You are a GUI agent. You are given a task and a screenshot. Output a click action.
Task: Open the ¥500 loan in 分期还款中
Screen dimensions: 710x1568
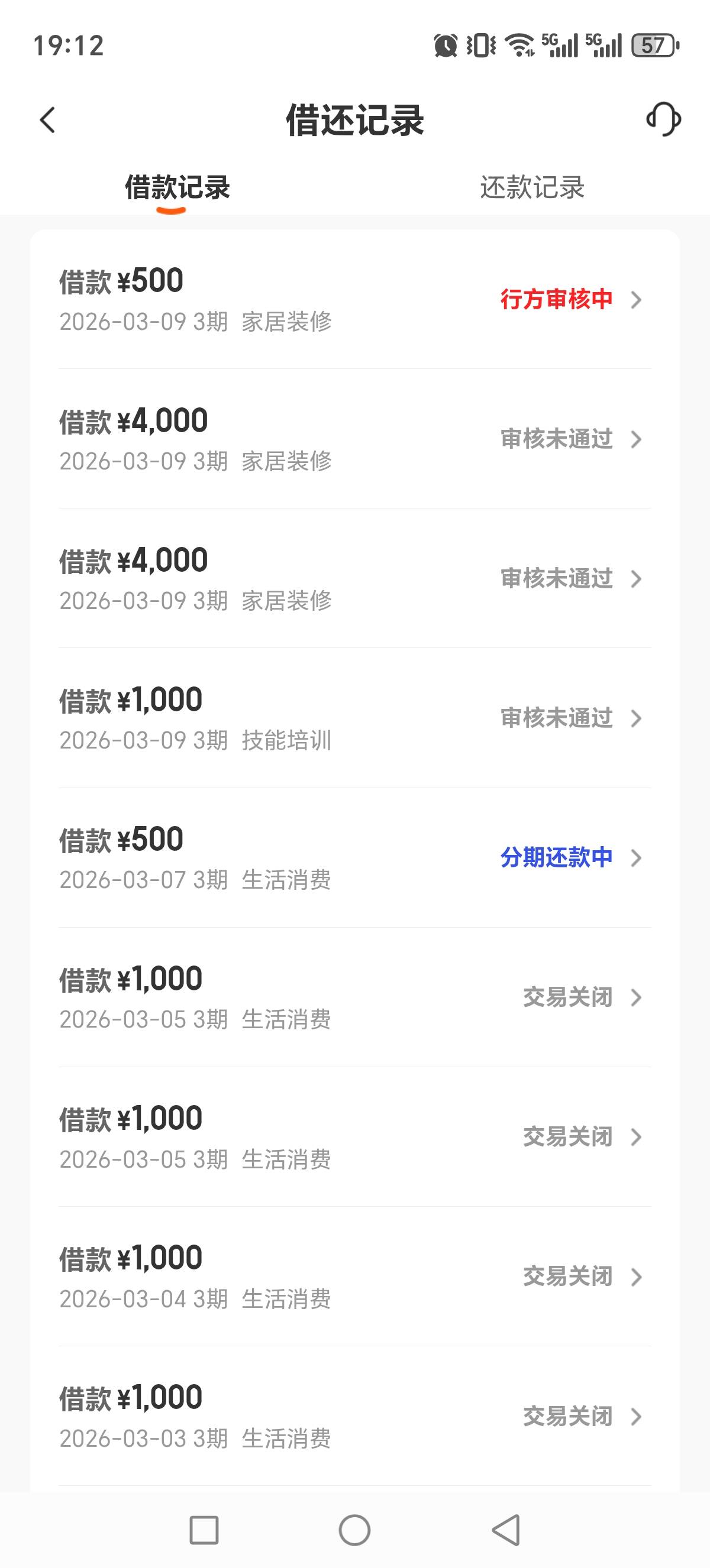pyautogui.click(x=354, y=858)
